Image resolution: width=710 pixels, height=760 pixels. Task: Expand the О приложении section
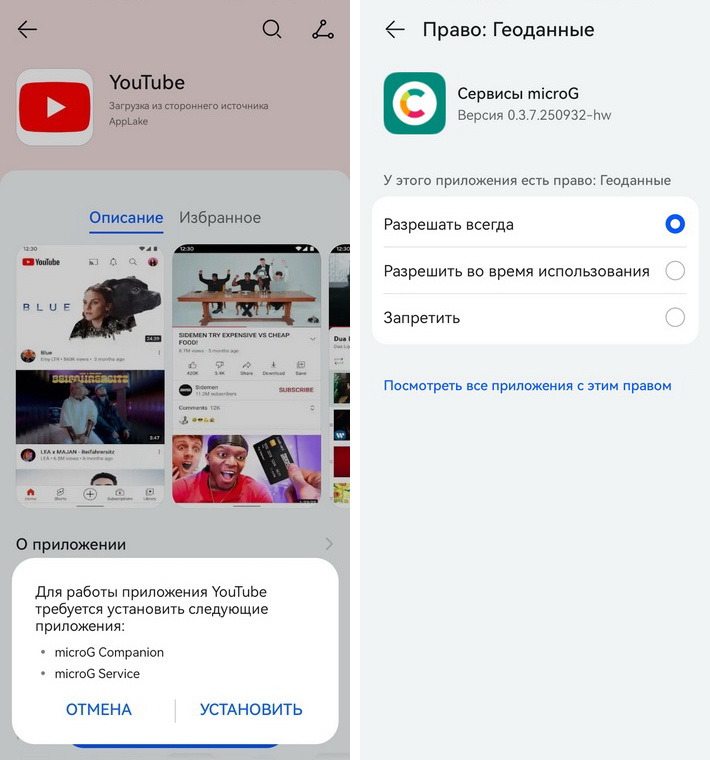coord(329,544)
